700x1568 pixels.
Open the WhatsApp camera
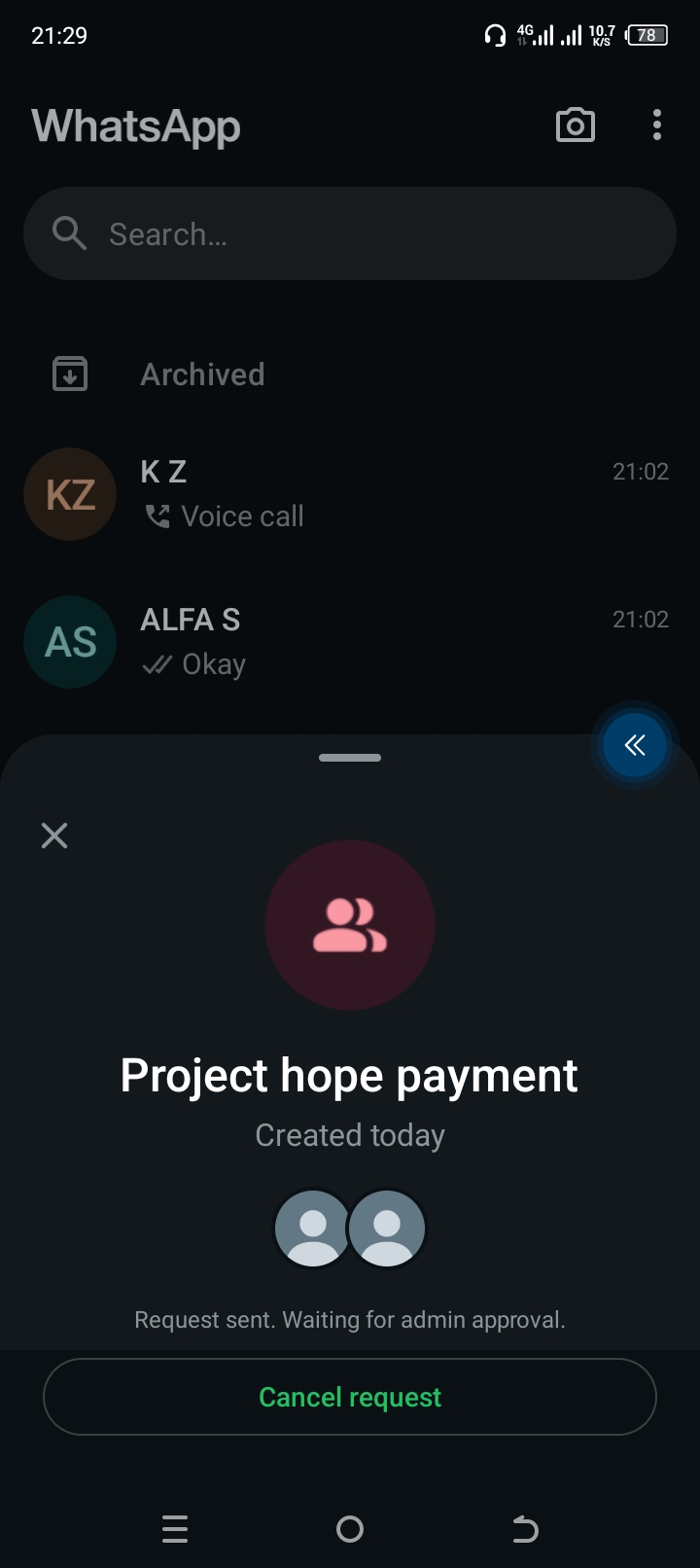(575, 125)
